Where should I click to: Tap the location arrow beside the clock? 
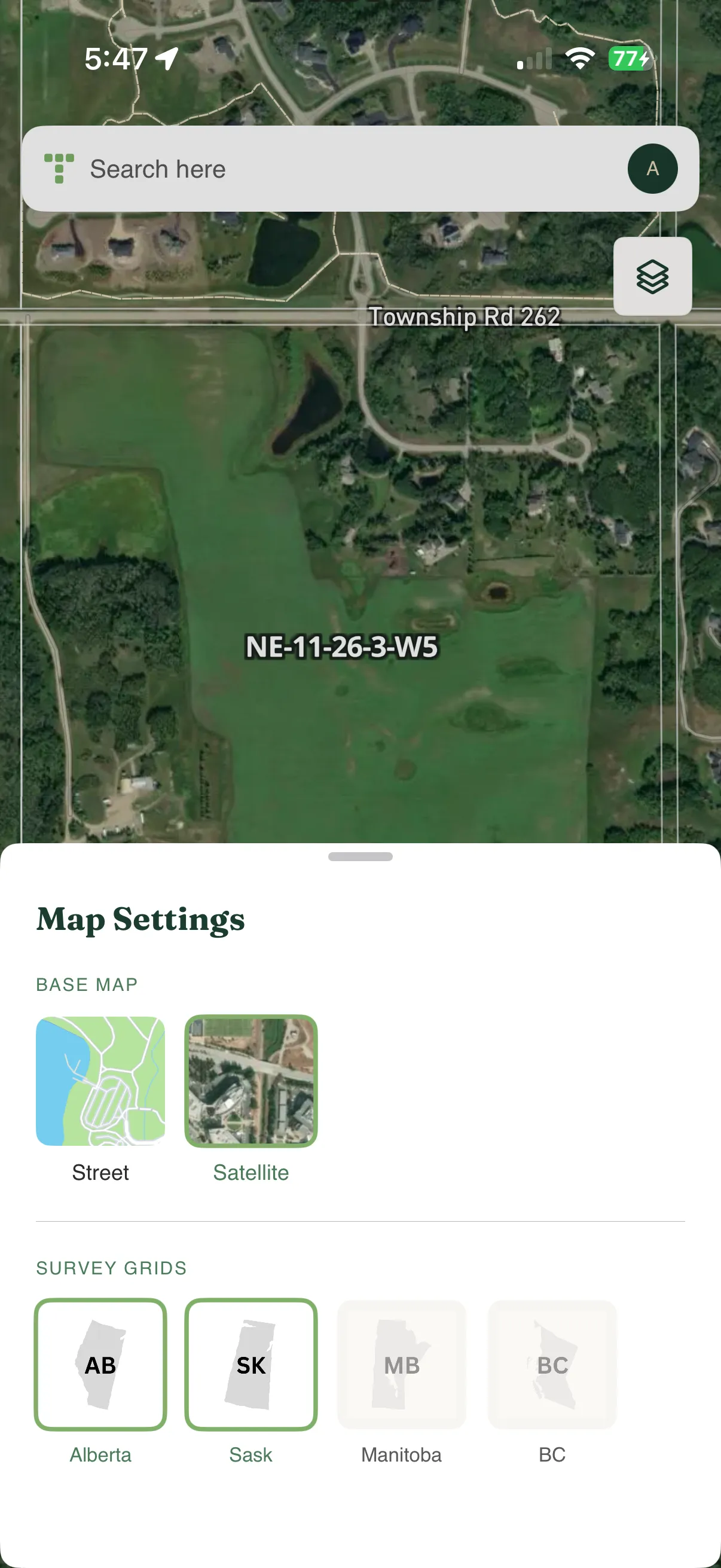click(x=166, y=58)
